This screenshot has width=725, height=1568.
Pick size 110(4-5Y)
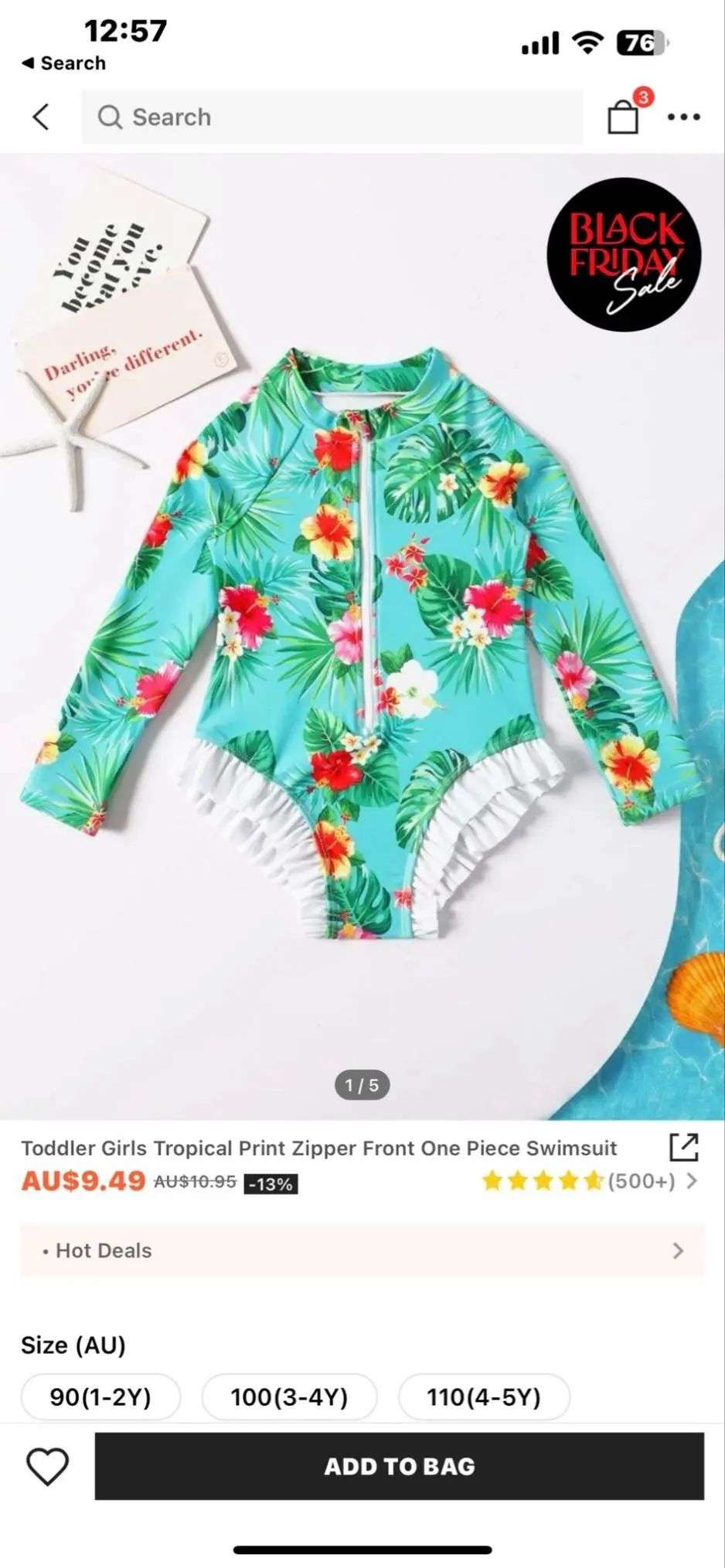(484, 1396)
